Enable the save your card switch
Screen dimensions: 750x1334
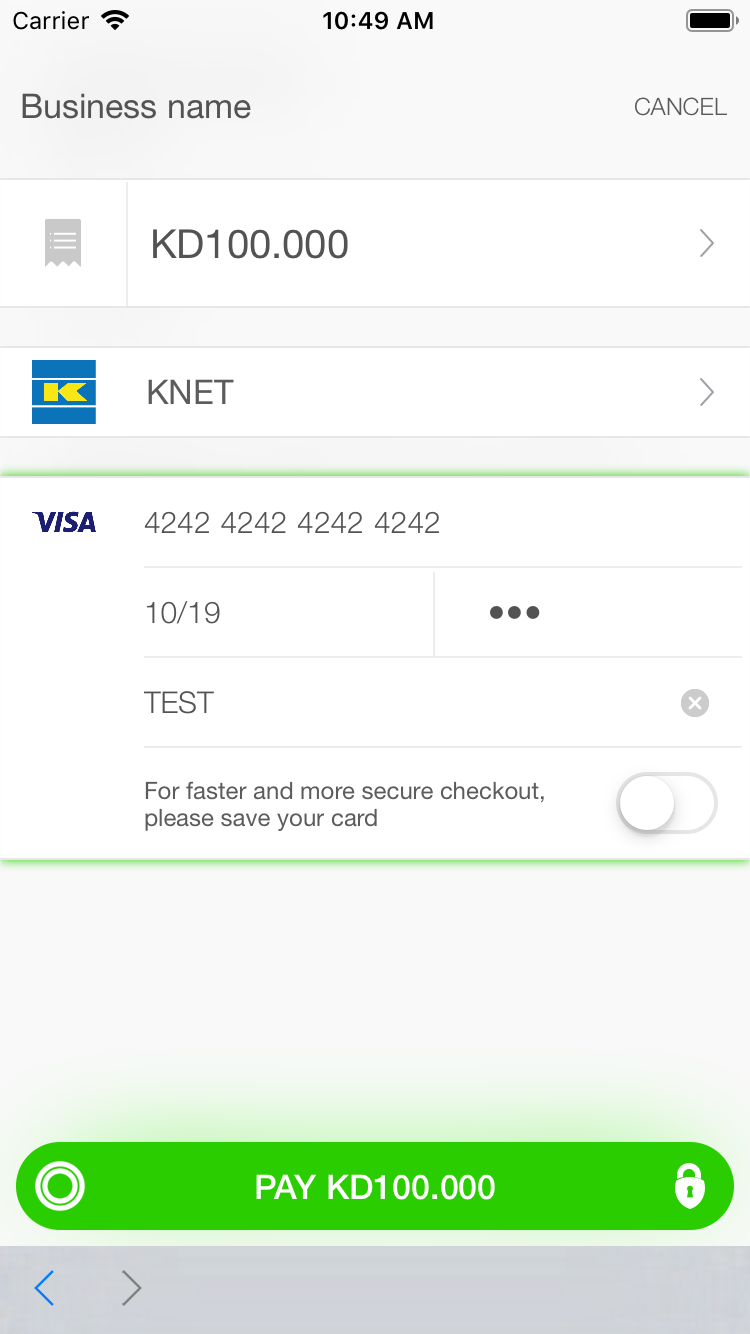pyautogui.click(x=667, y=803)
